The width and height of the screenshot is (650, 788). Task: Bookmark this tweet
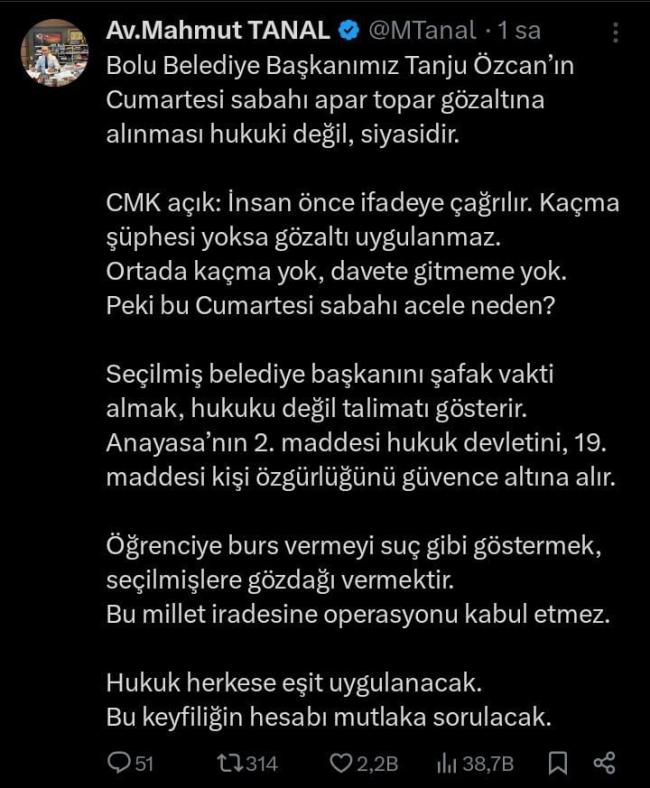[x=558, y=764]
